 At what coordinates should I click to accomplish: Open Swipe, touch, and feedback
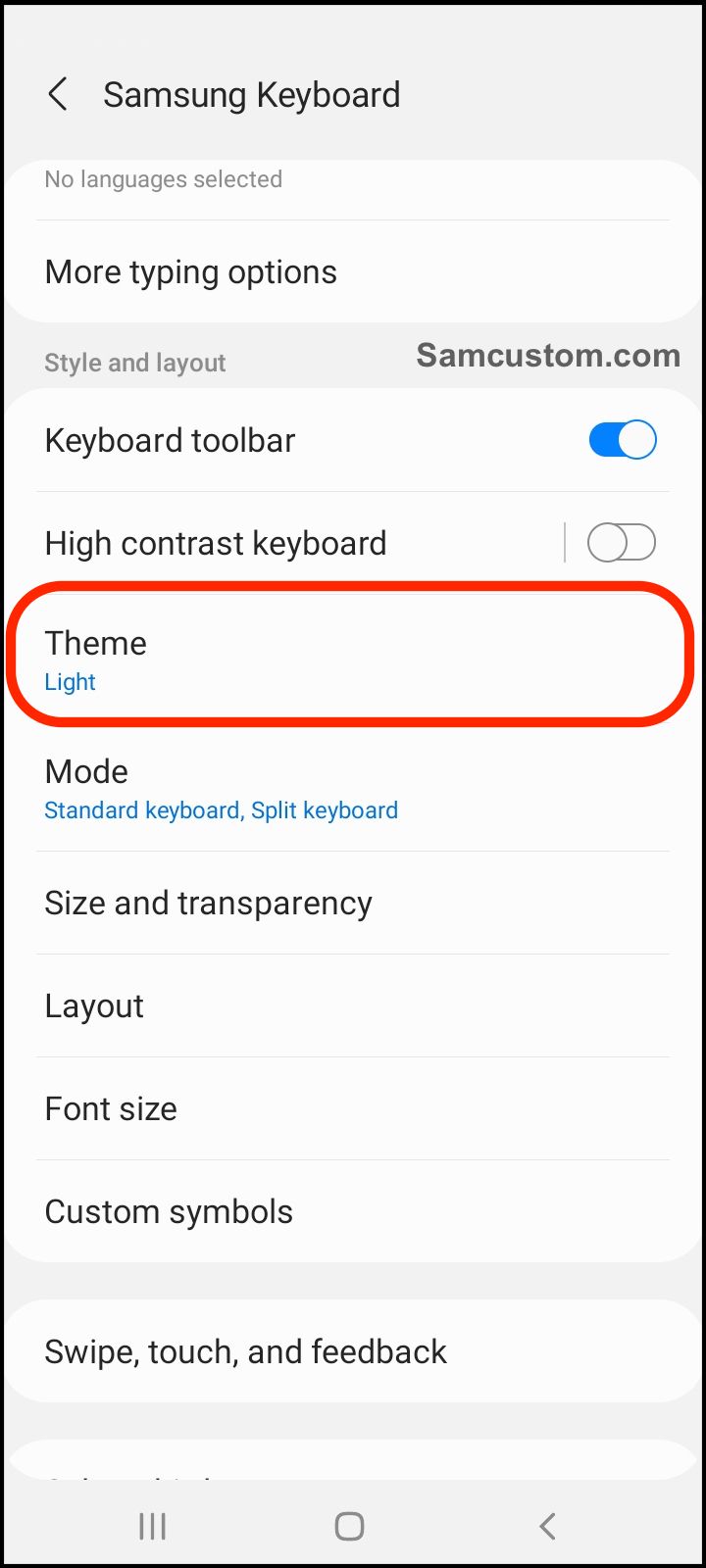353,1351
